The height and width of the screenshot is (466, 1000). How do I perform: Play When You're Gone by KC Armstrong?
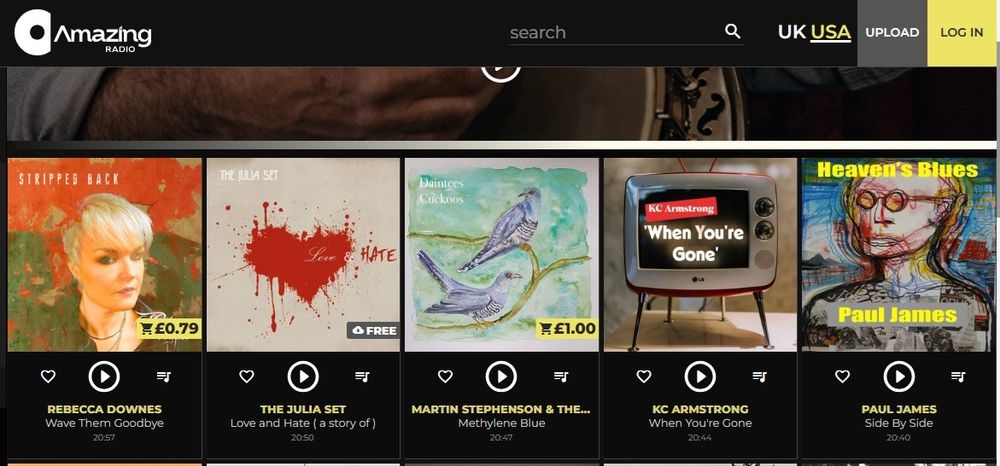[x=700, y=376]
